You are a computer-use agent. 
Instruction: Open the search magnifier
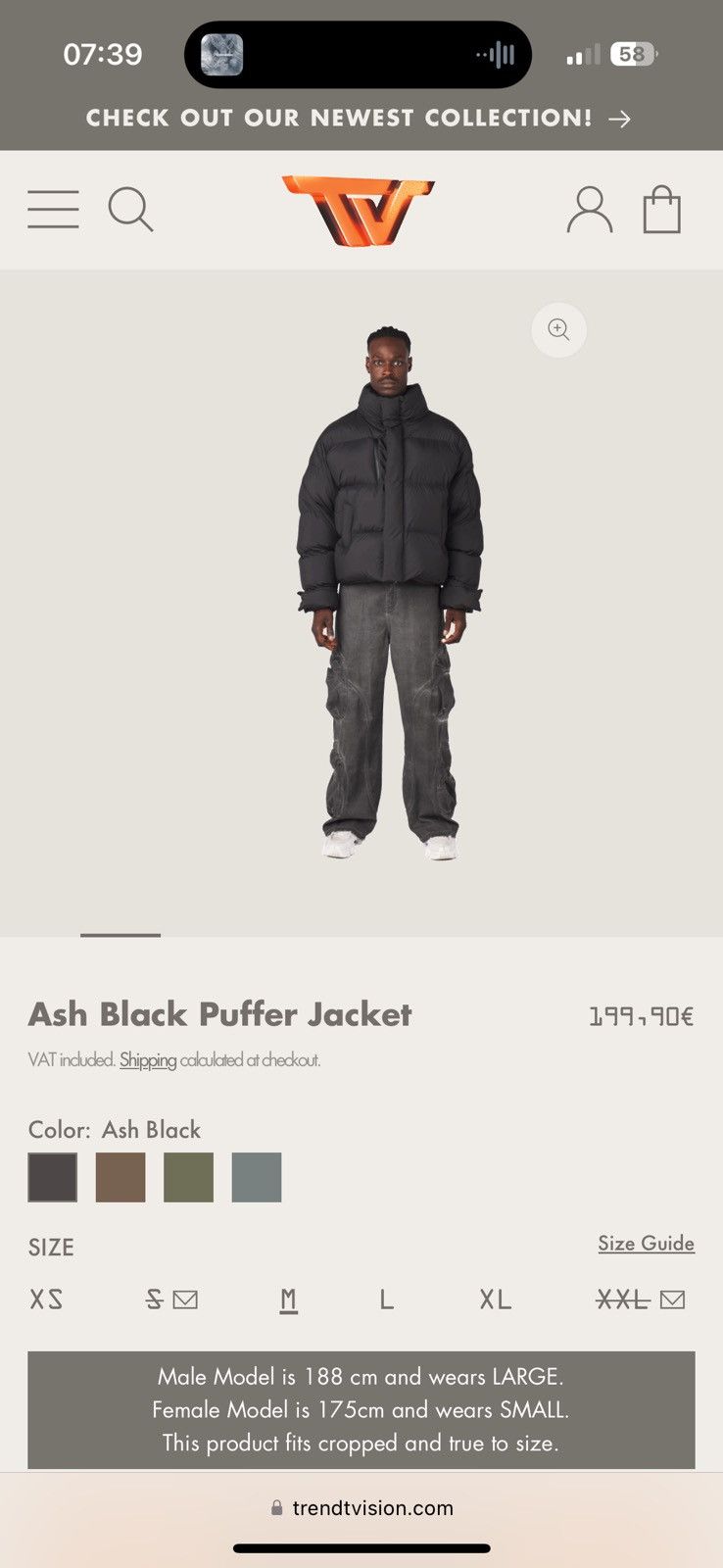click(130, 210)
